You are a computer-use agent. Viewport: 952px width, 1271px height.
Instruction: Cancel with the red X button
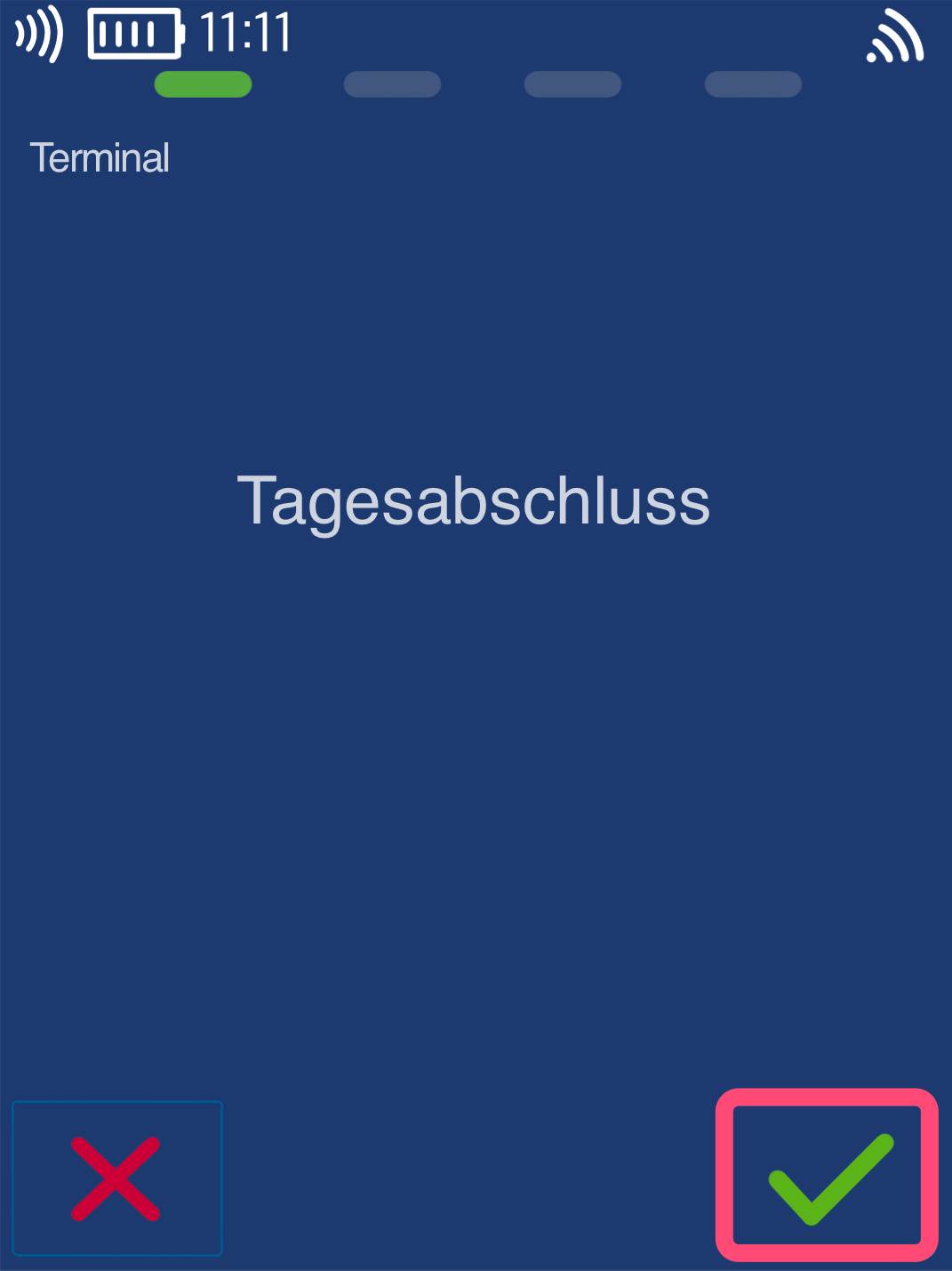pyautogui.click(x=116, y=1178)
